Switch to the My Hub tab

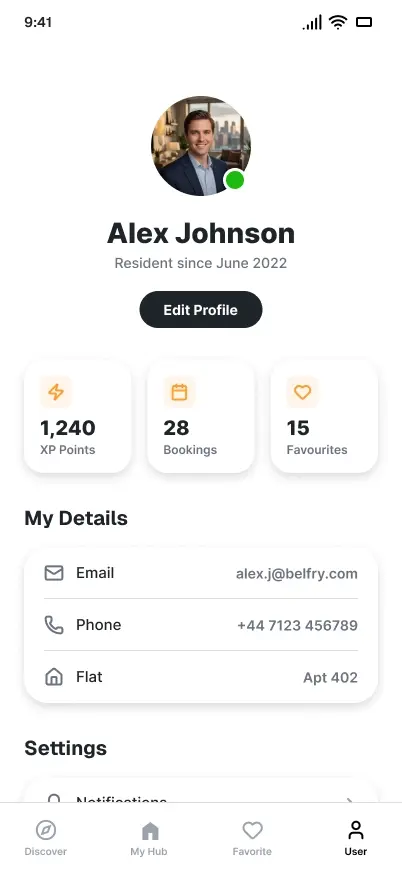(149, 838)
